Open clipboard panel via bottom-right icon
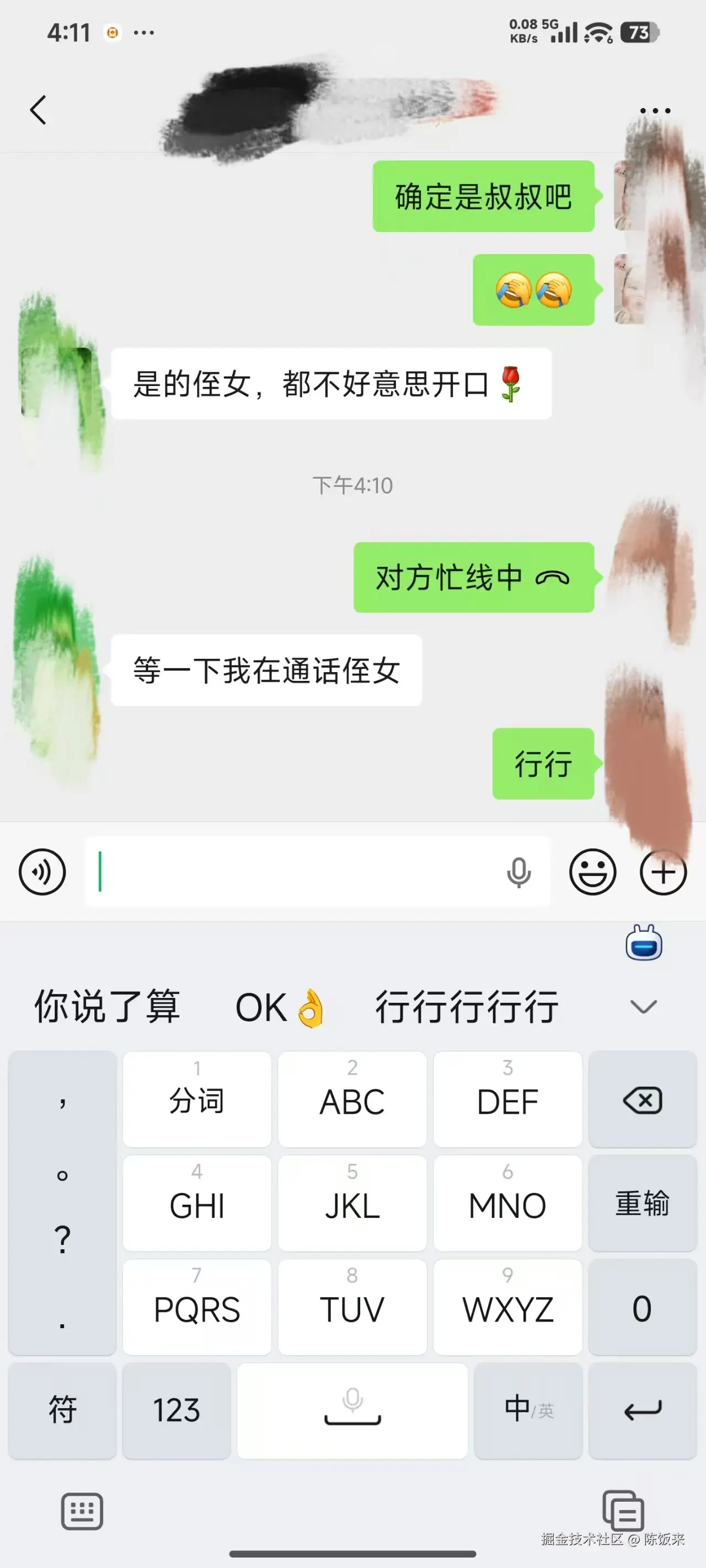706x1568 pixels. [x=622, y=1510]
